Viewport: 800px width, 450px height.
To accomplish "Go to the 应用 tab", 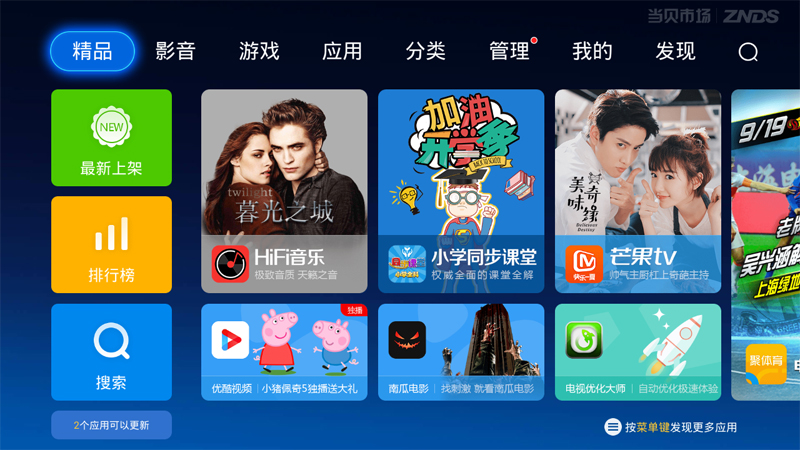I will [x=342, y=51].
